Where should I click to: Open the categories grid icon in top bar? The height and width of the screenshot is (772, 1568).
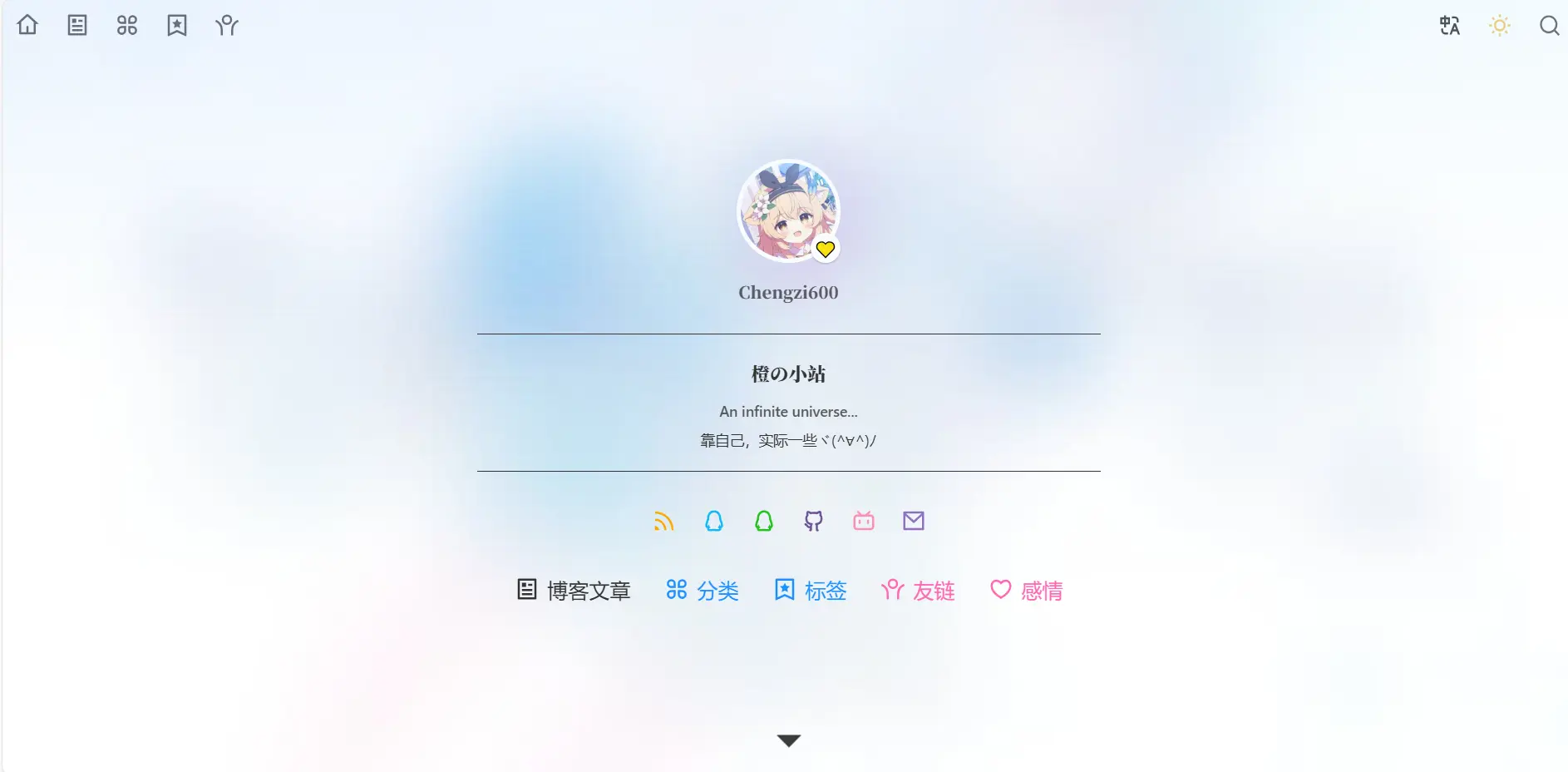click(x=127, y=25)
